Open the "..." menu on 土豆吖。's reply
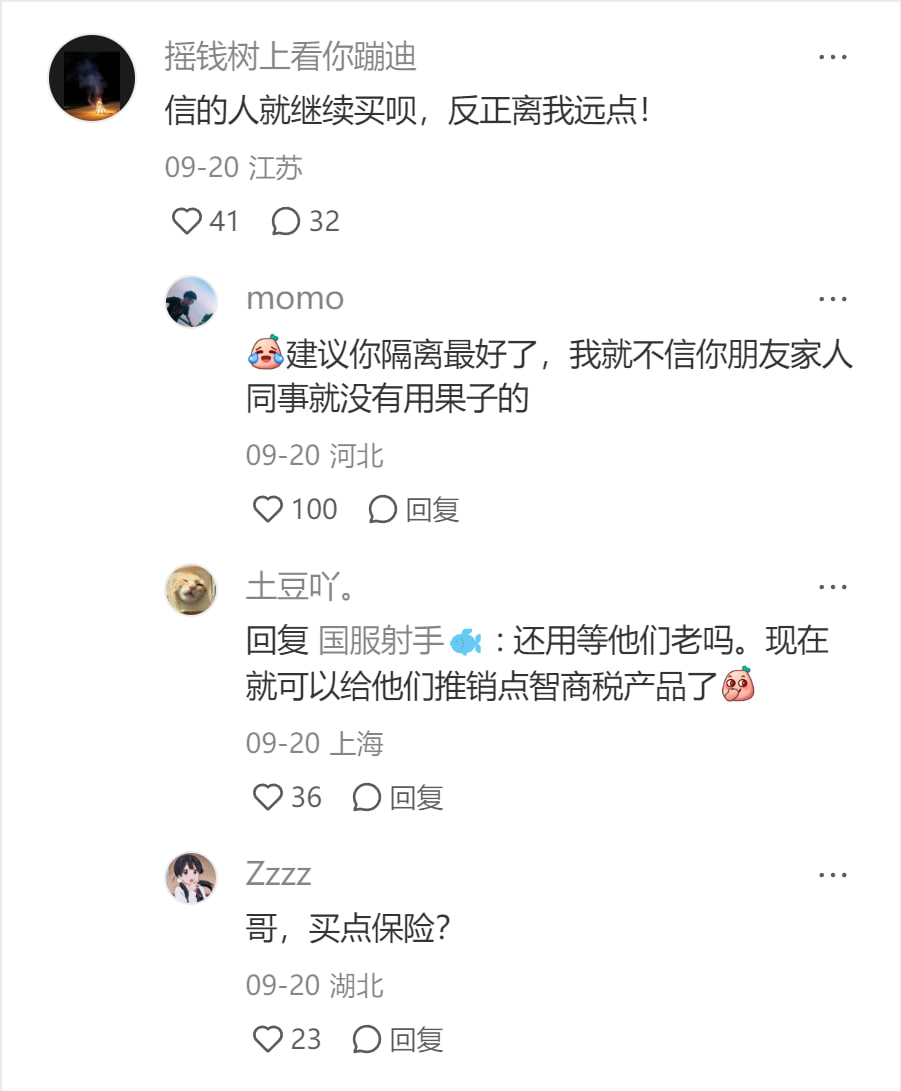 833,585
